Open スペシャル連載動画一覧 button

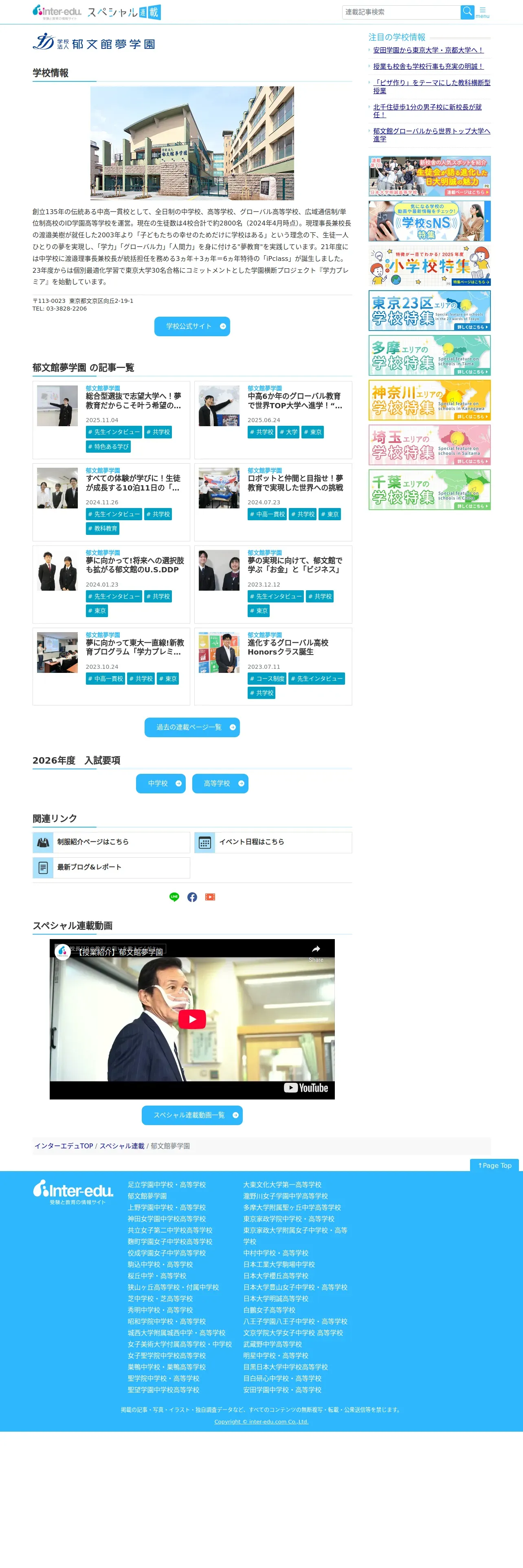192,1115
